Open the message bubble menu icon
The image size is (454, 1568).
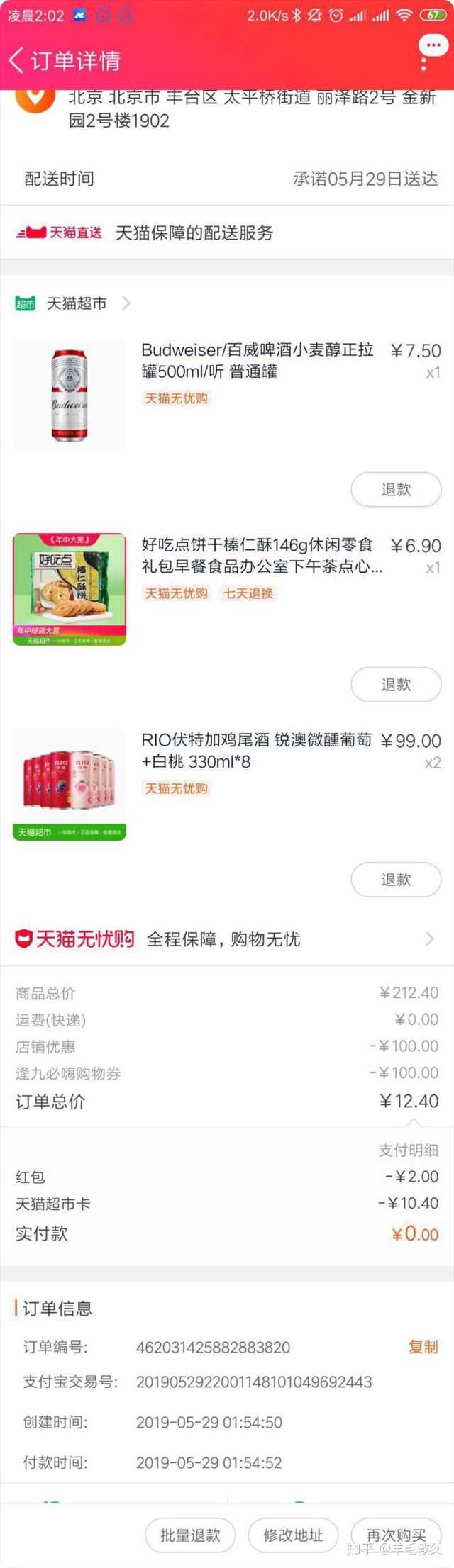[431, 48]
